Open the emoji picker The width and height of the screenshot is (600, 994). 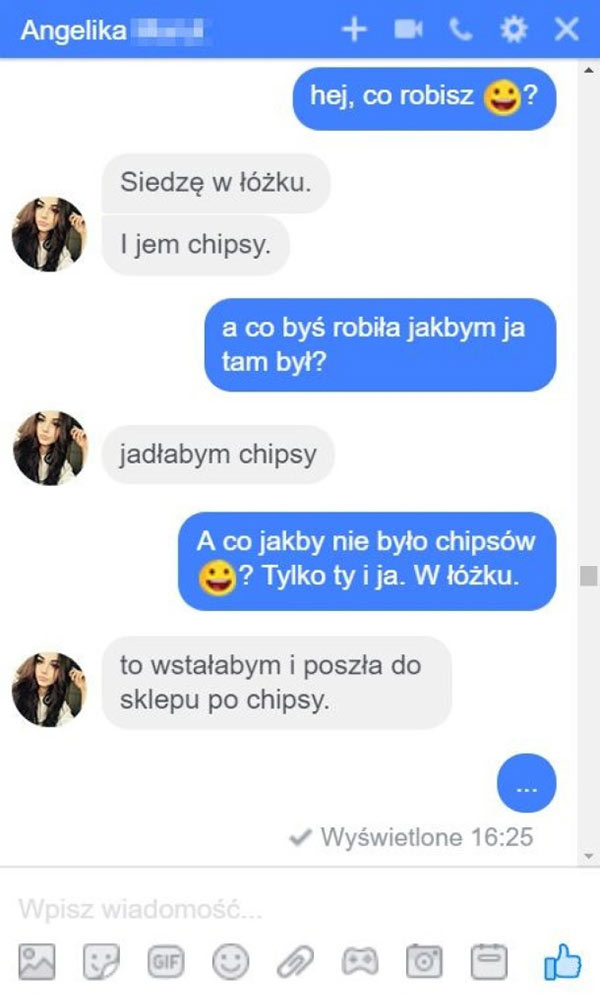230,962
